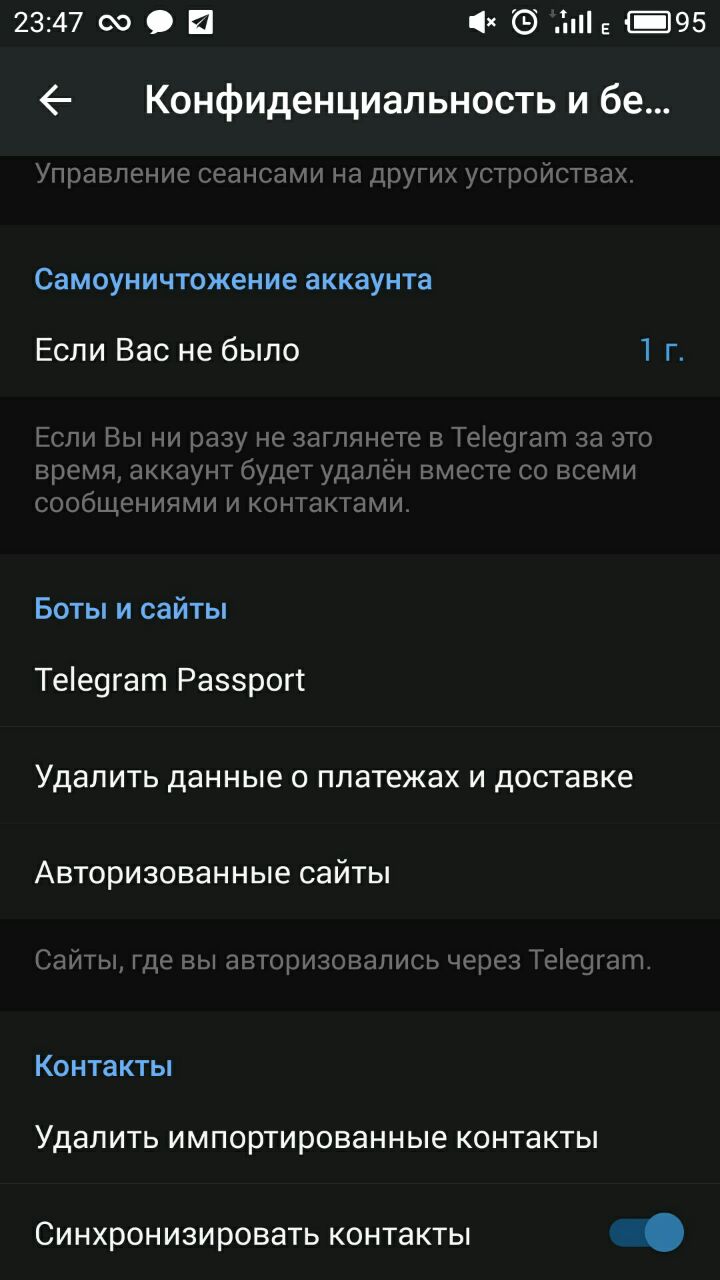Disable 'Синхронизировать контакты' switch
Viewport: 720px width, 1280px height.
647,1233
